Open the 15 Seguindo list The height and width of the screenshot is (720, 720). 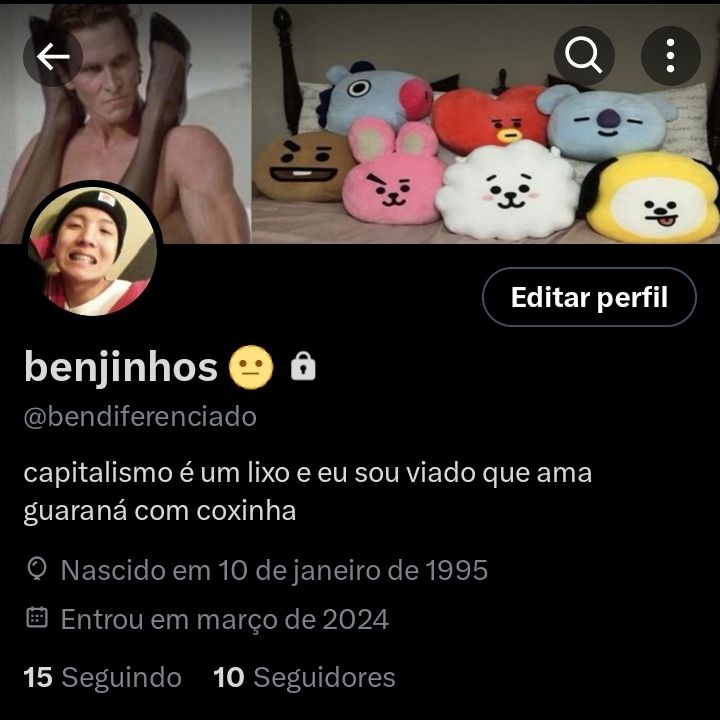point(102,677)
